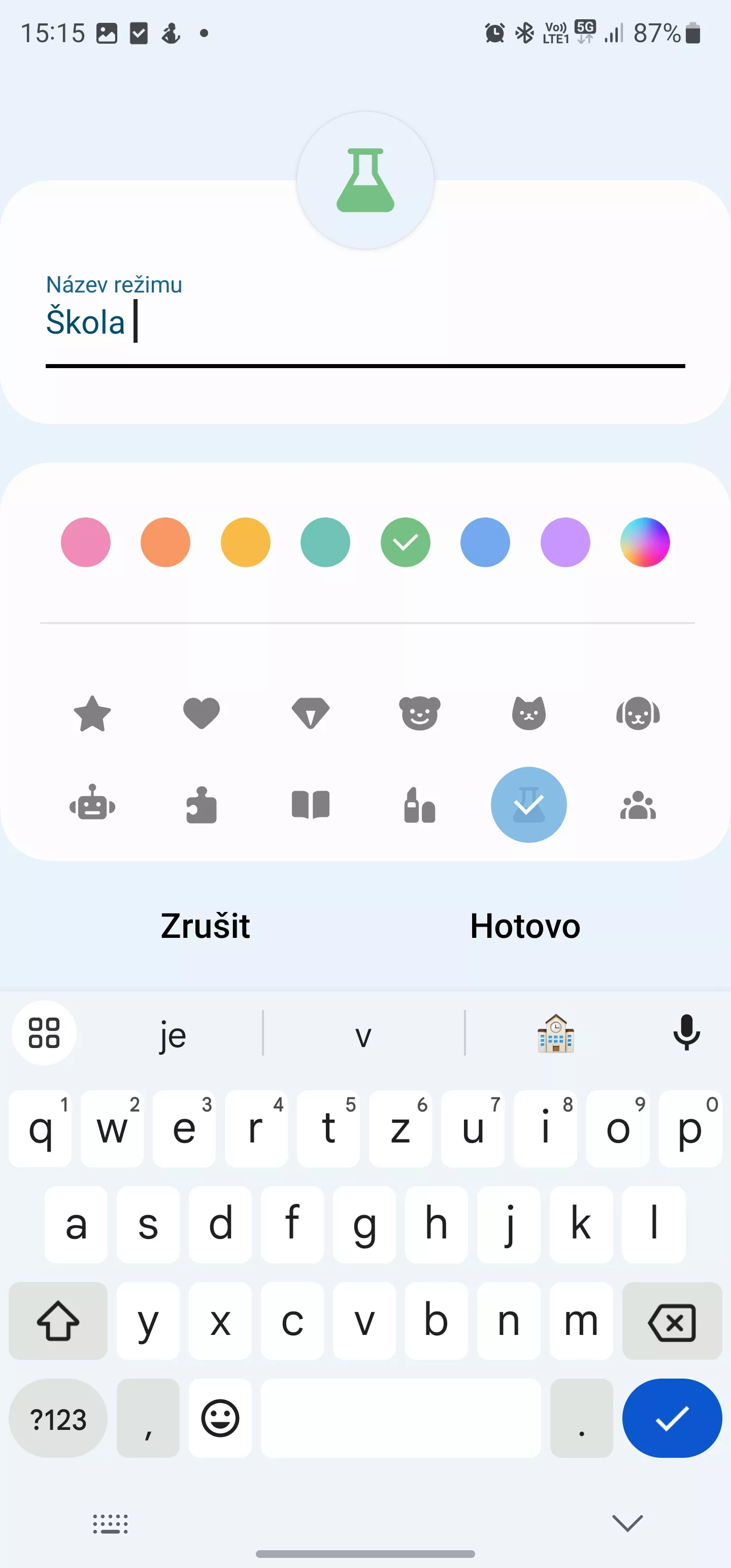Select the group of people icon
Viewport: 731px width, 1568px height.
click(638, 805)
